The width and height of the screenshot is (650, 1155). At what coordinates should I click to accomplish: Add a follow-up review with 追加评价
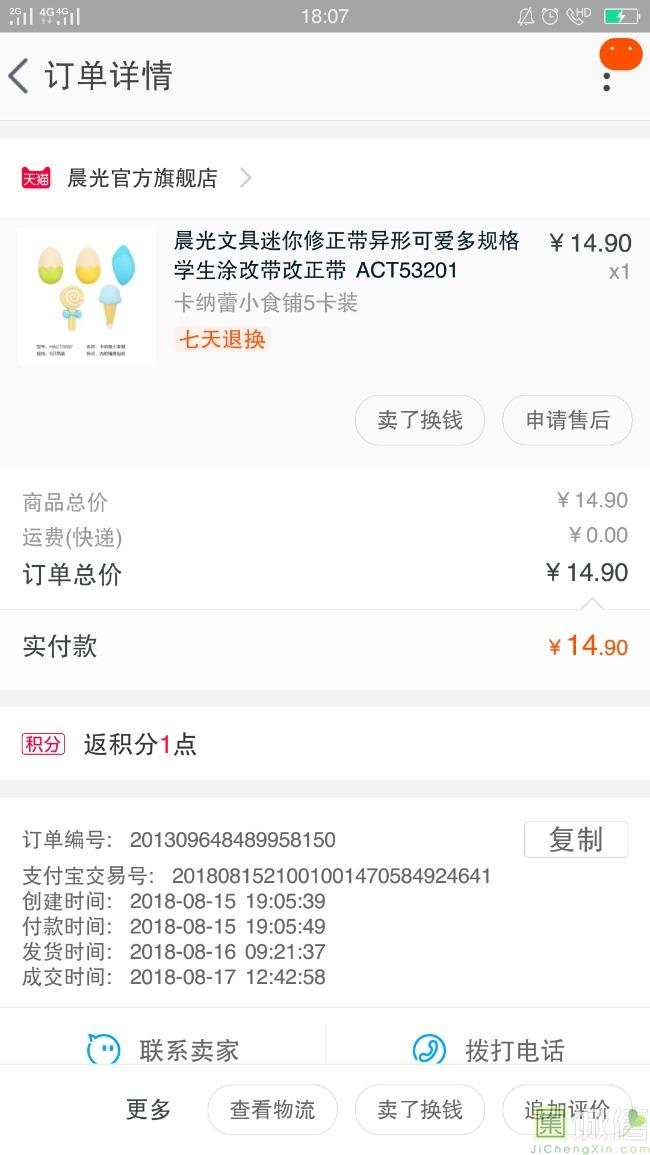(567, 1109)
